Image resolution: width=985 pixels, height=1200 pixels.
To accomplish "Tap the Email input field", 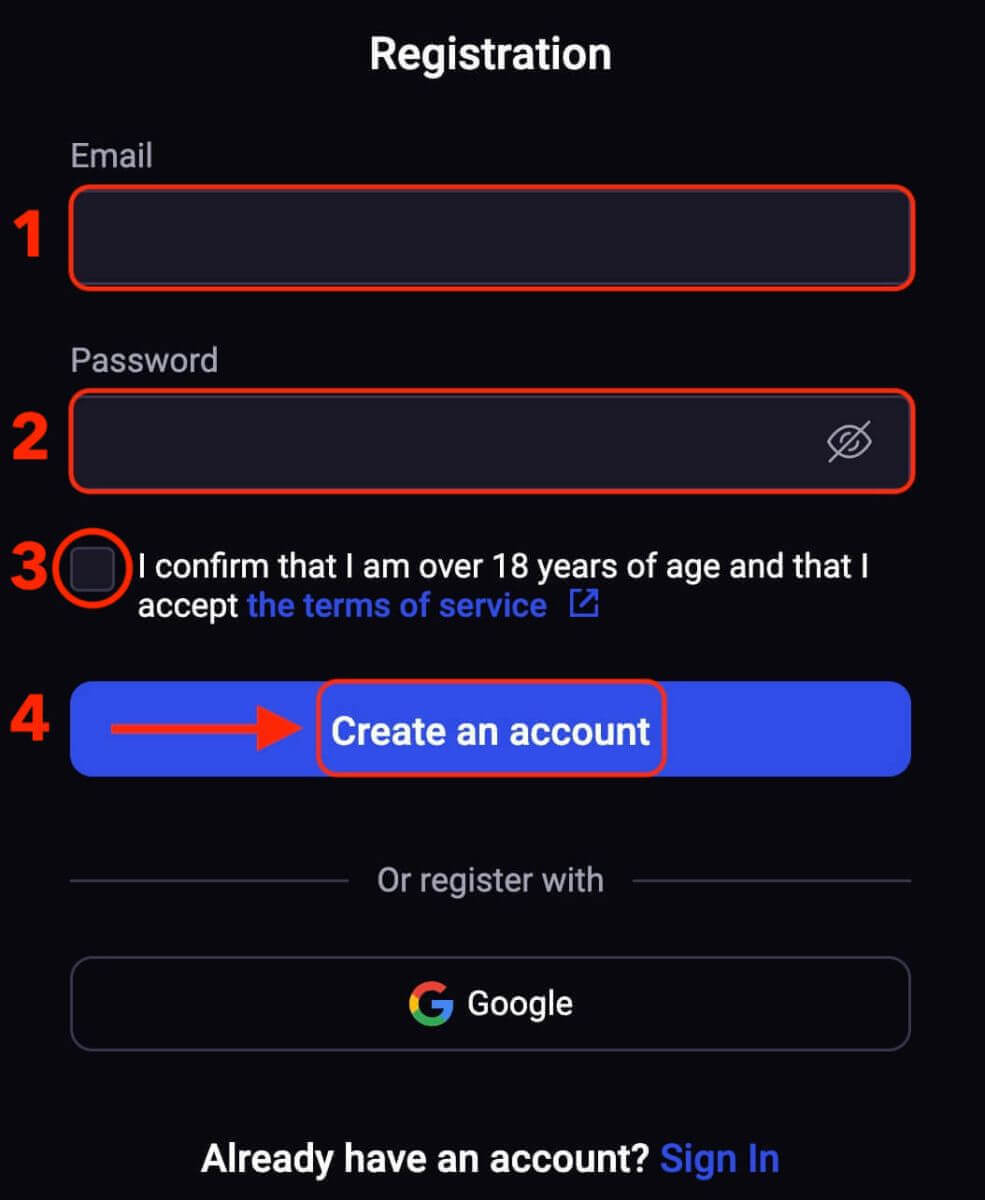I will click(490, 237).
